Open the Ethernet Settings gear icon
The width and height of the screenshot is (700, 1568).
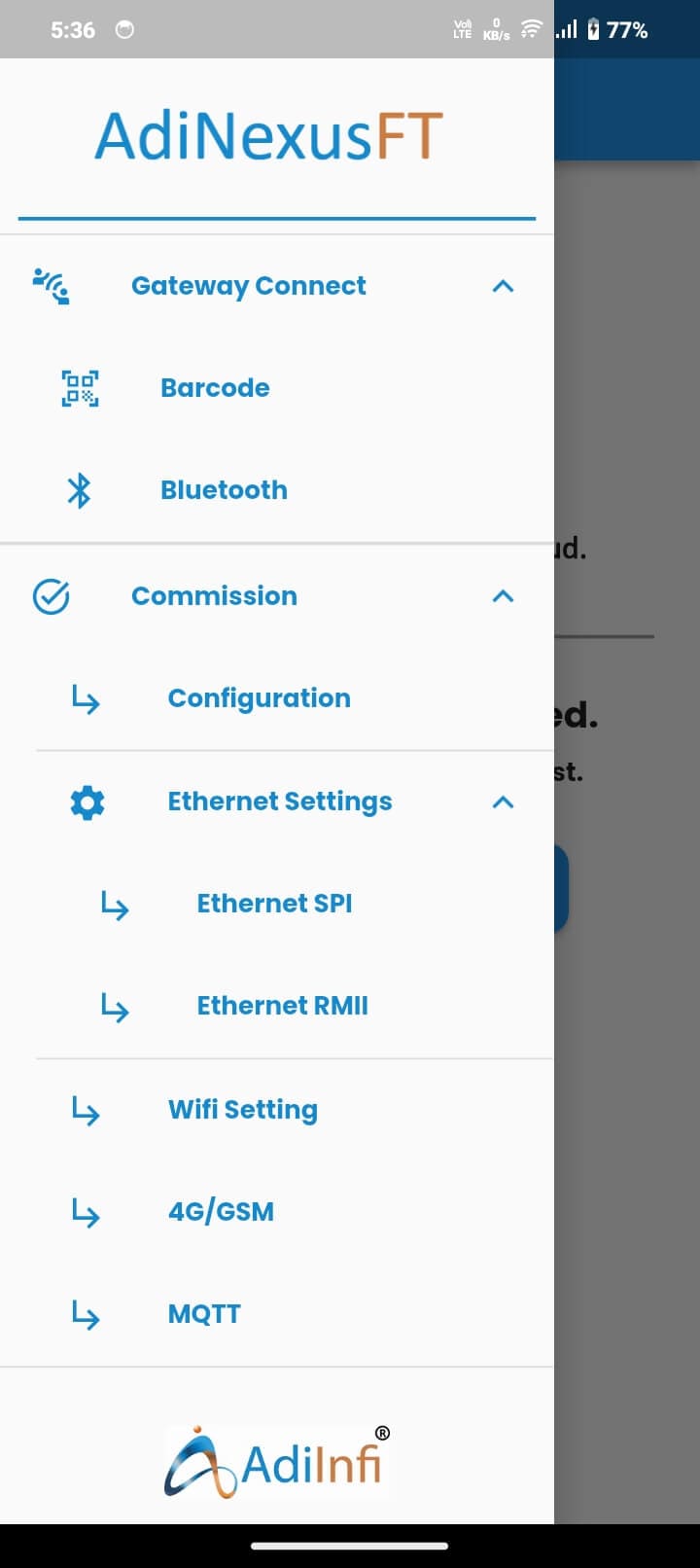click(x=87, y=802)
